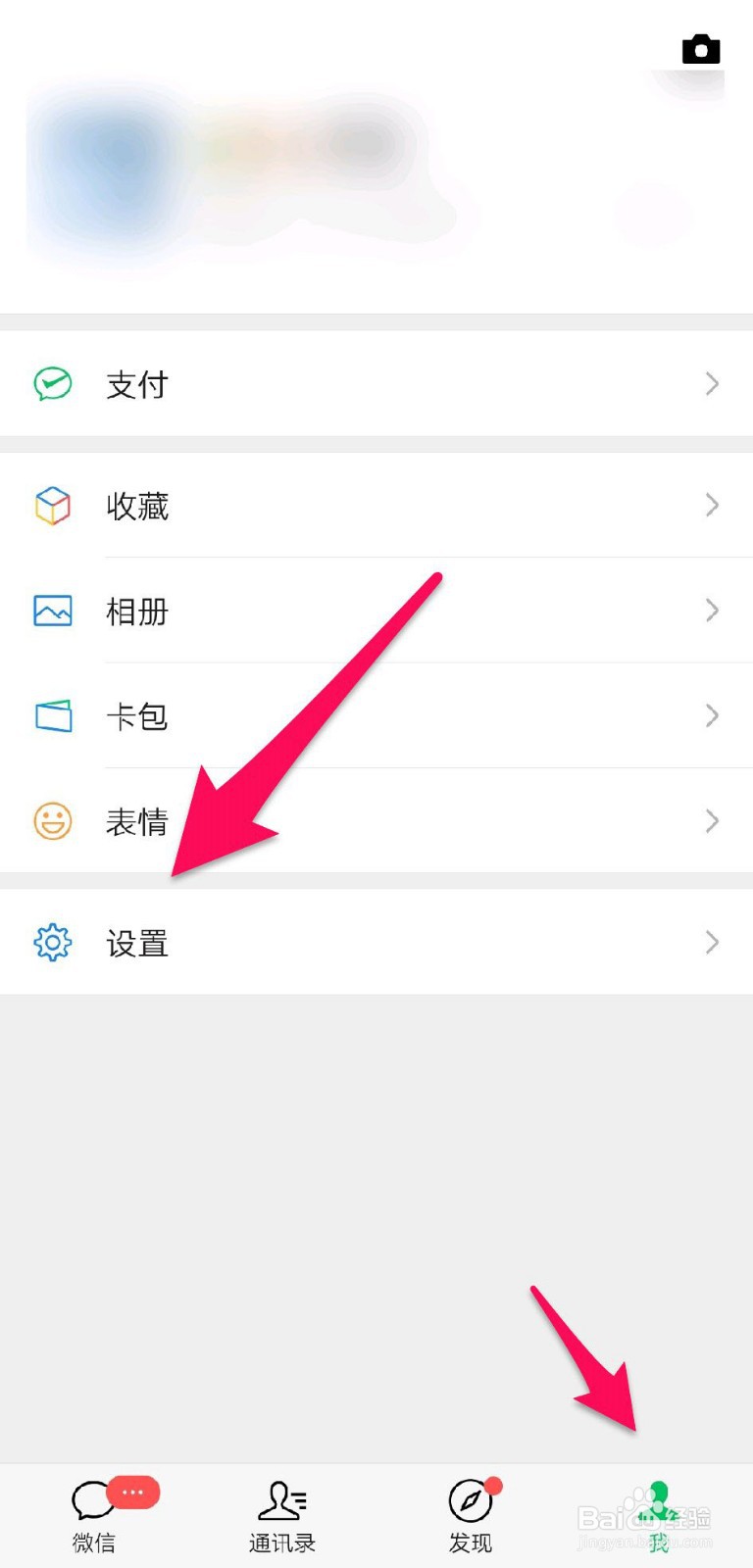Viewport: 753px width, 1568px height.
Task: Tap the contacts icon for 通讯录
Action: (x=281, y=1502)
